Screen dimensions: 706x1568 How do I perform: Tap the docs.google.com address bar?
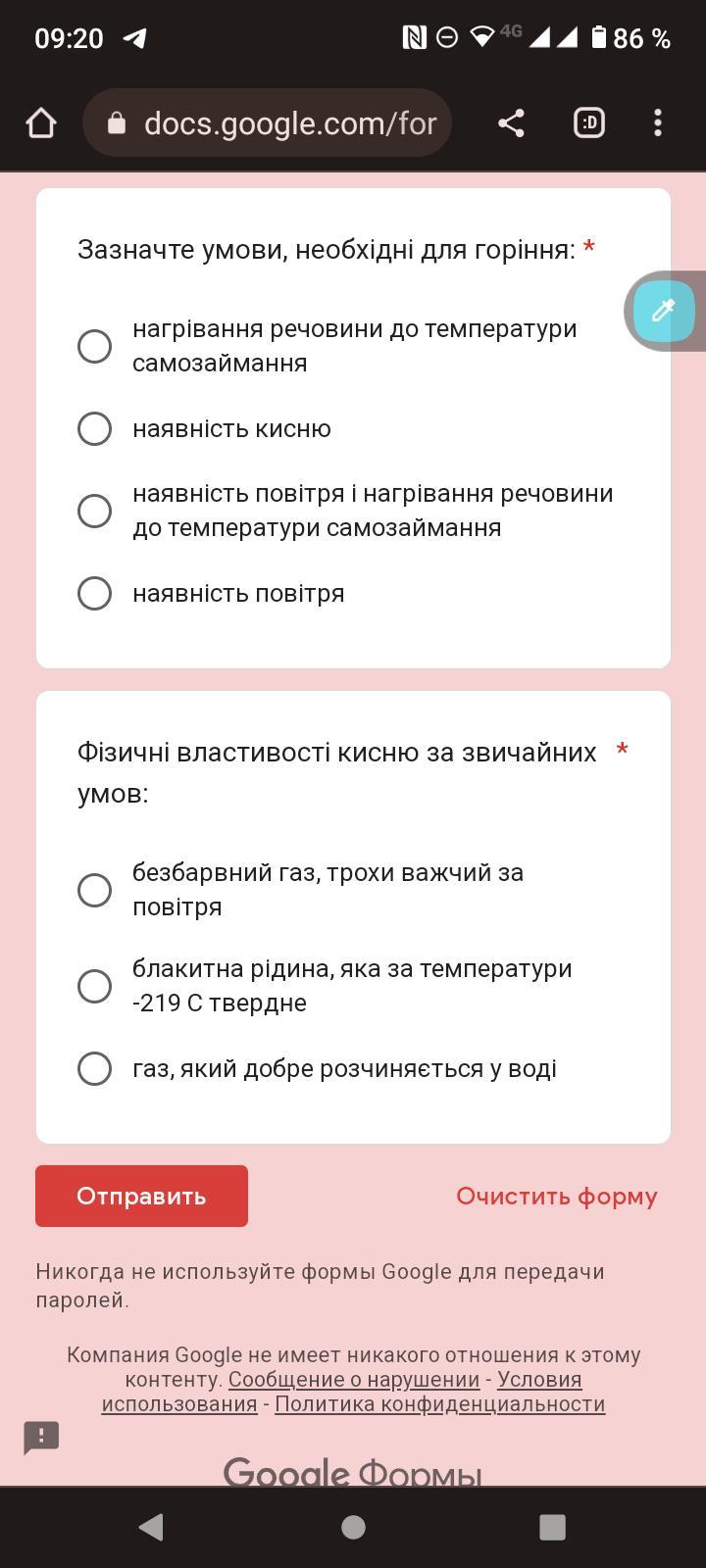pos(267,122)
